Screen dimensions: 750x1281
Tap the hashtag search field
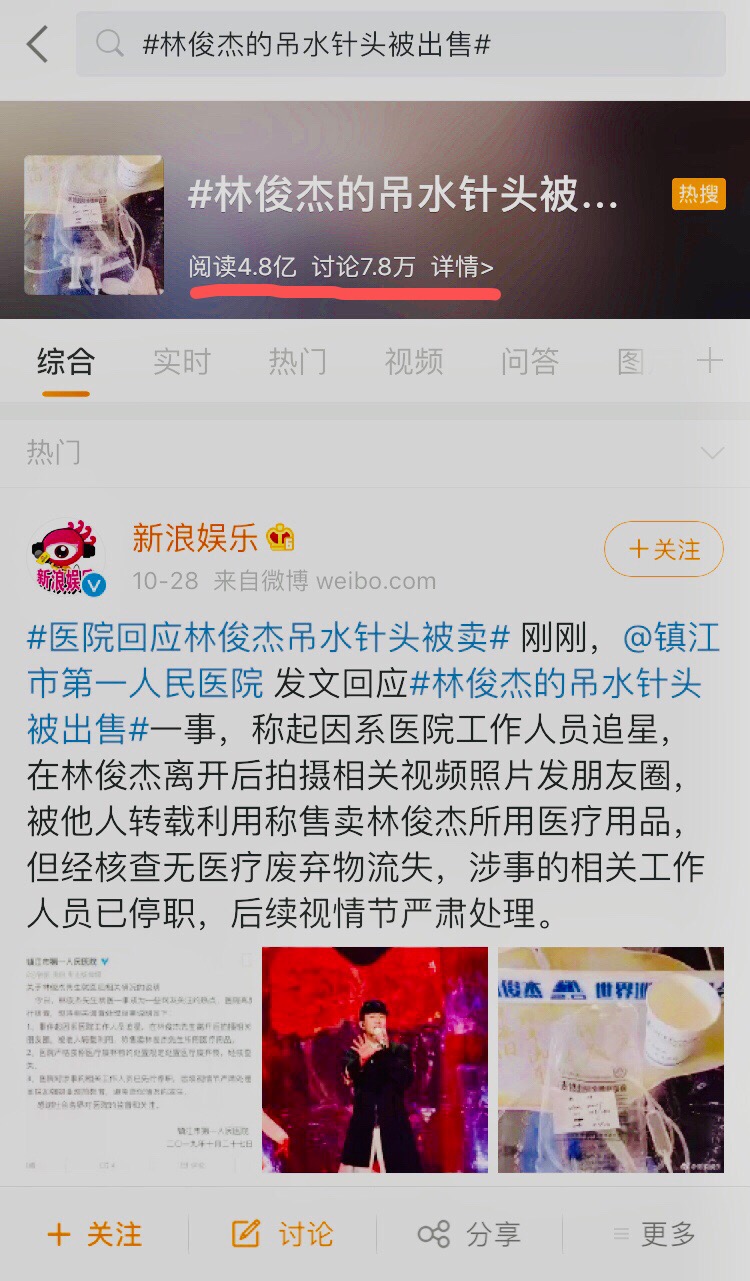tap(400, 45)
